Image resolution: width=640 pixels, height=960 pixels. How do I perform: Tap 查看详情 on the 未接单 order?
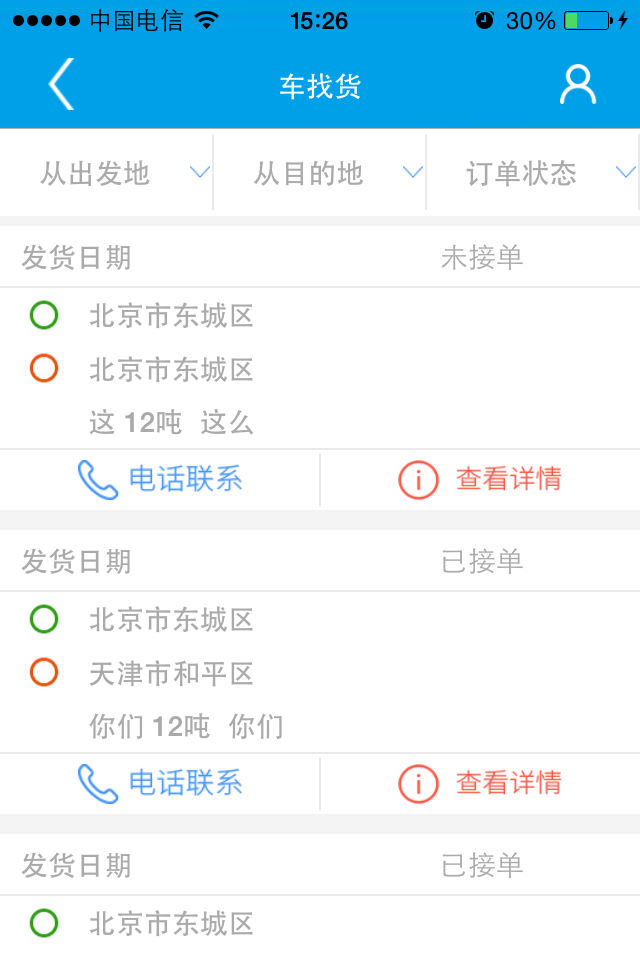(x=480, y=480)
